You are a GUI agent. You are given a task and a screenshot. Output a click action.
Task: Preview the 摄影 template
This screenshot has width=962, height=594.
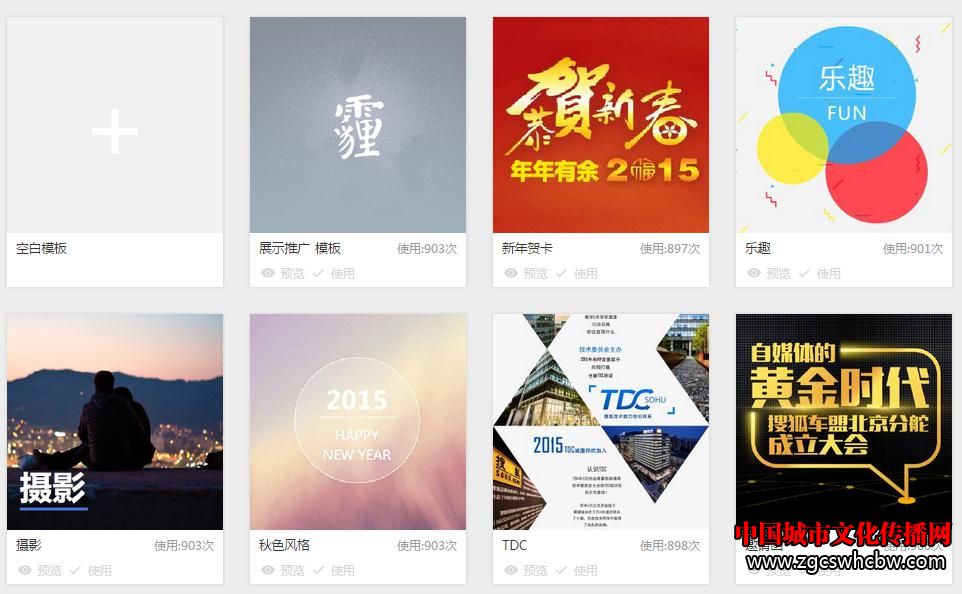[40, 570]
